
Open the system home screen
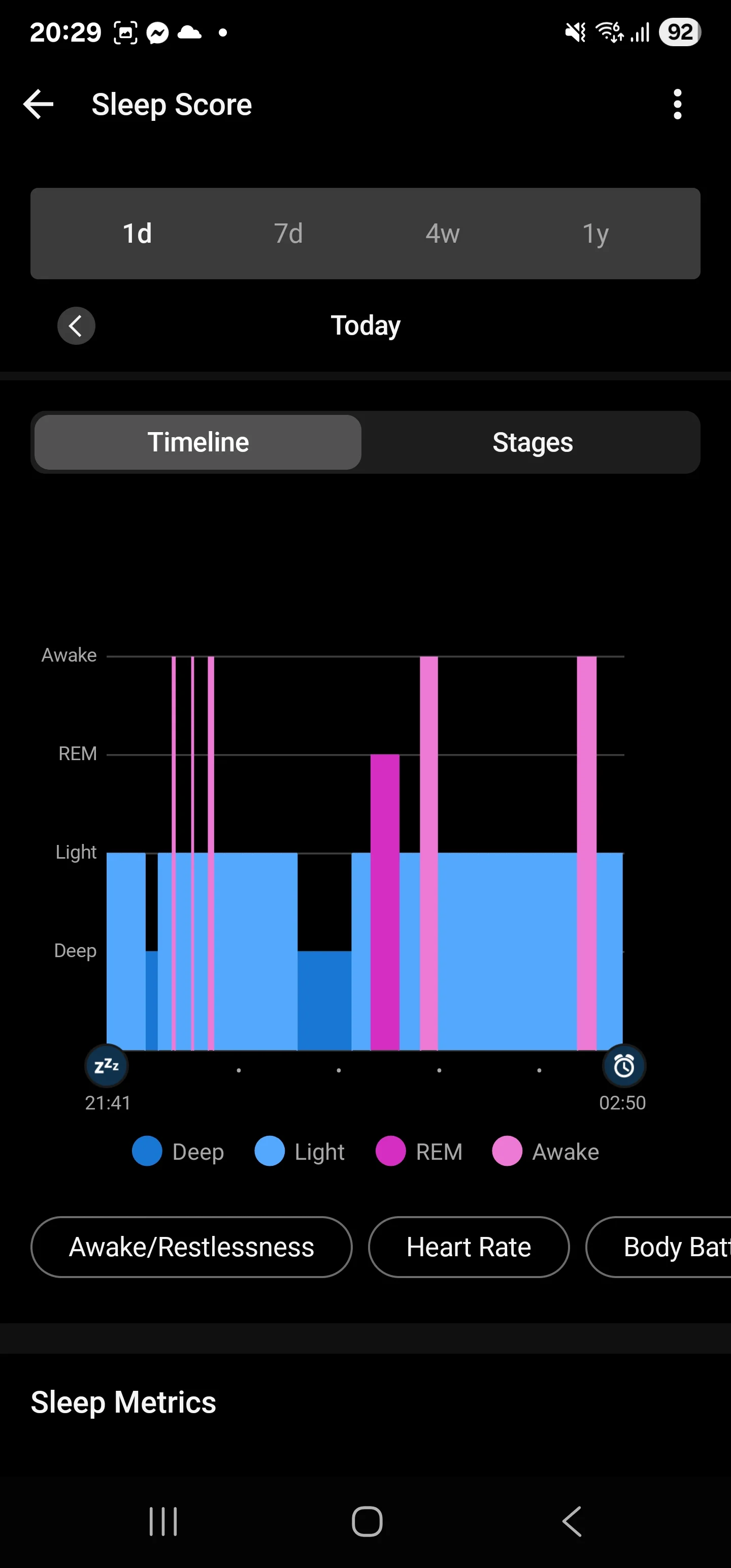367,1522
